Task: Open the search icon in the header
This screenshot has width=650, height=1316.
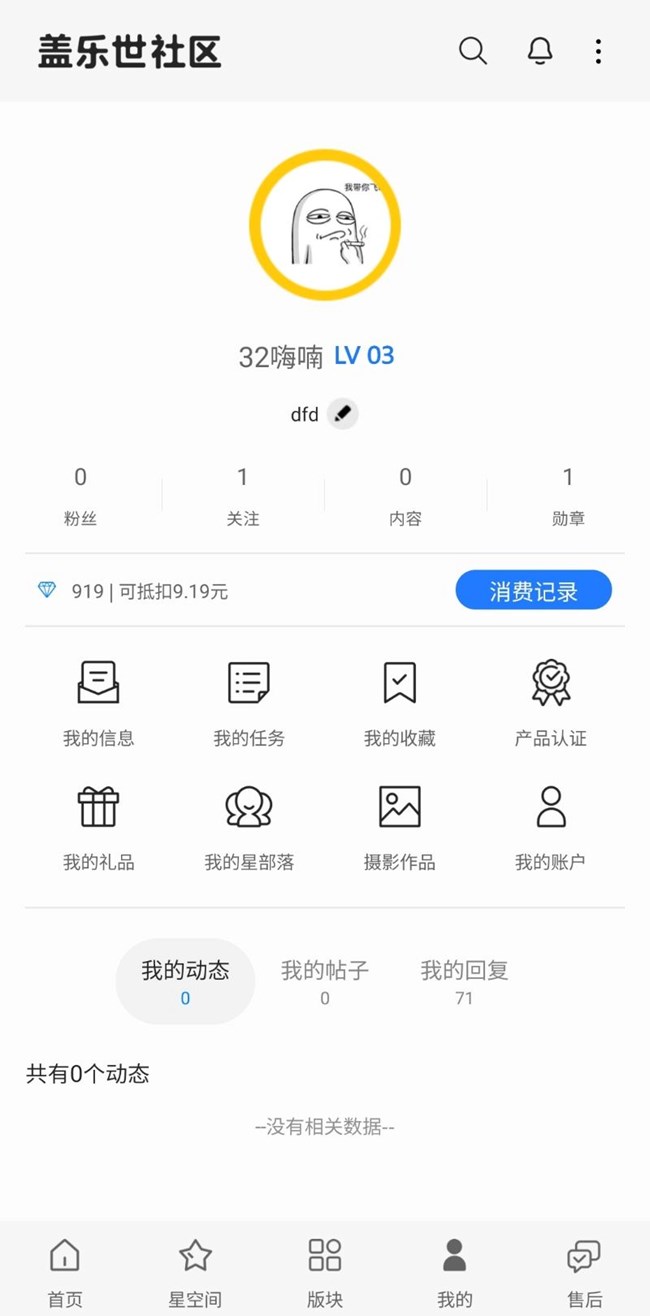Action: [473, 51]
